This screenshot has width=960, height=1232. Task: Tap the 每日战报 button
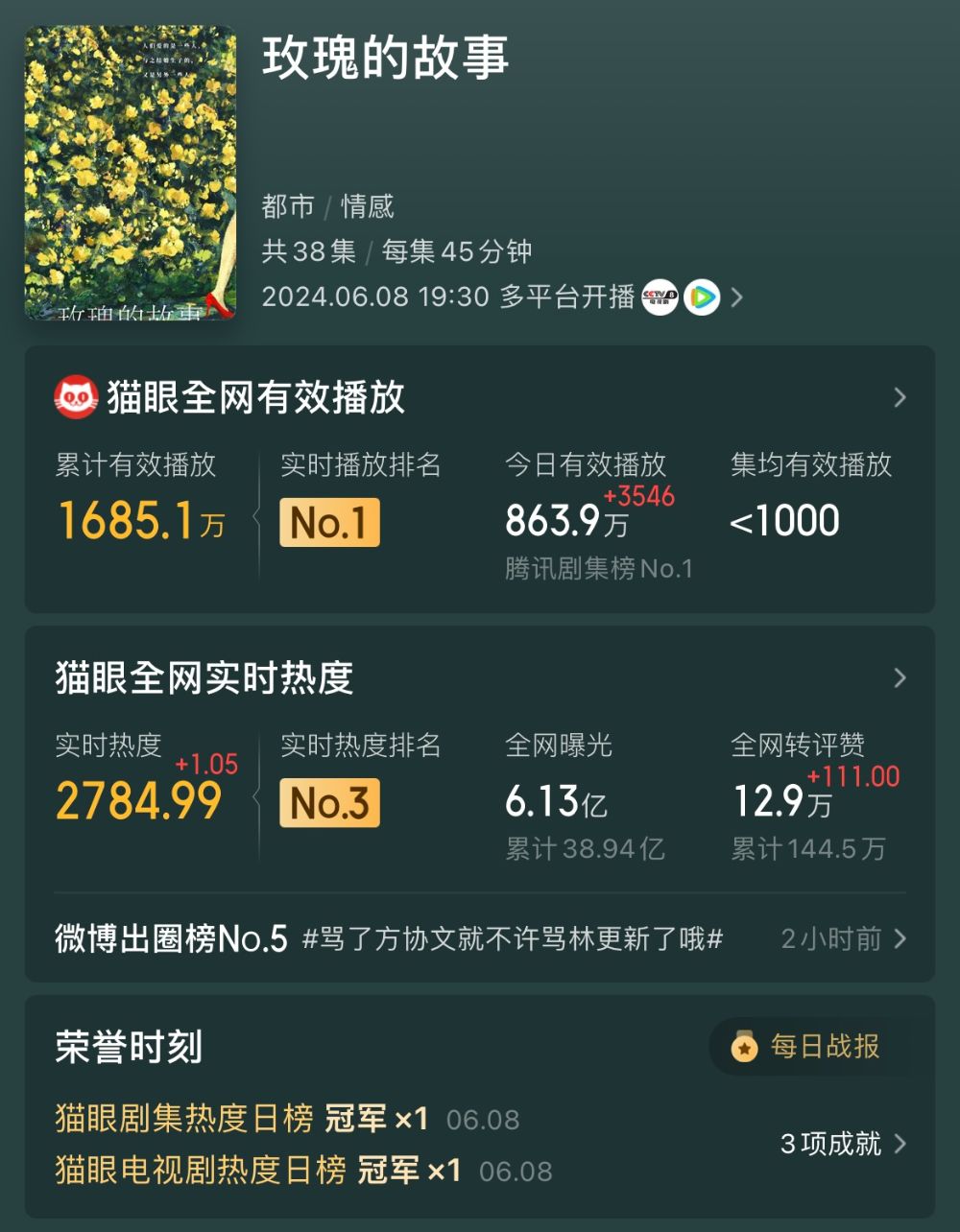click(x=808, y=1047)
